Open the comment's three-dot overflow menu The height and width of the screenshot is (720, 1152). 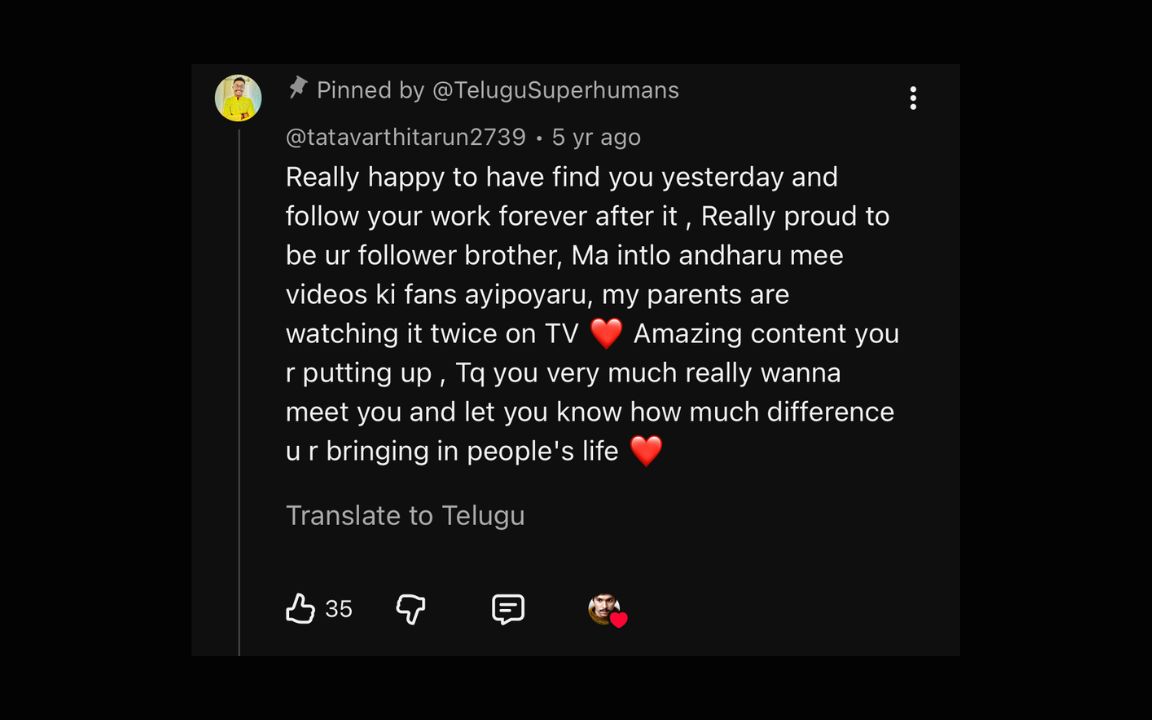pos(912,98)
